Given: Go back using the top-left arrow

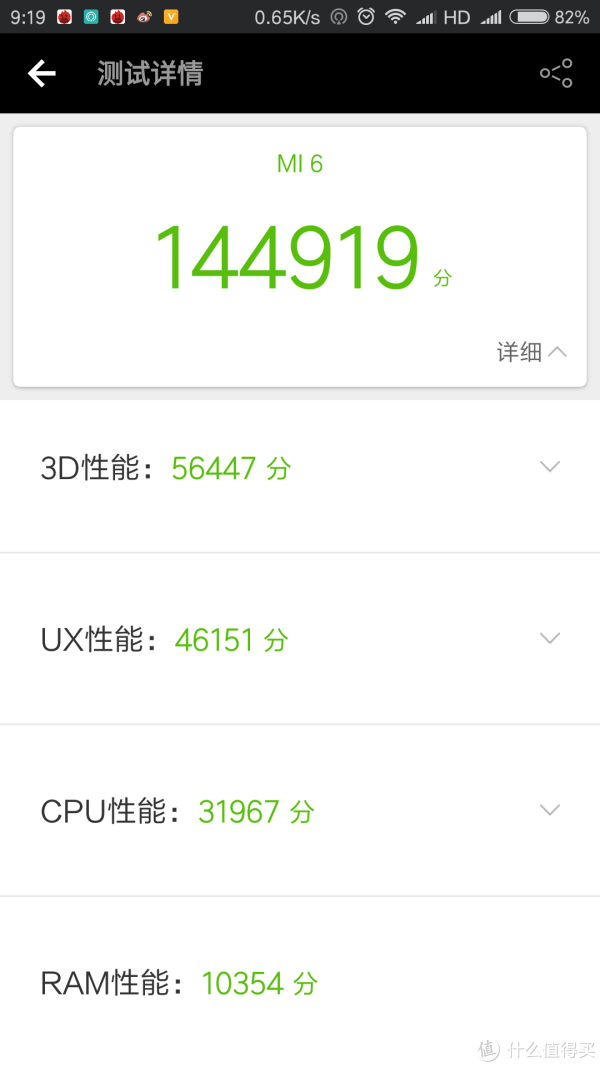Looking at the screenshot, I should [41, 73].
